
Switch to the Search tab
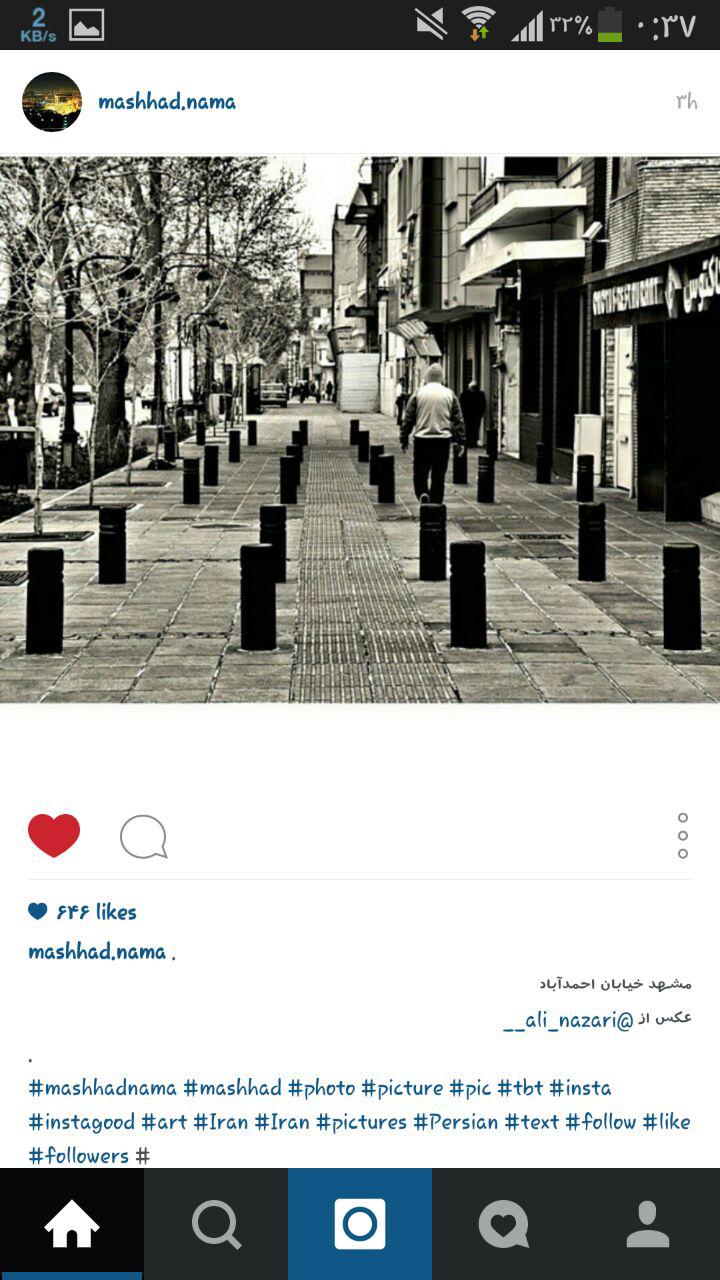click(x=216, y=1224)
